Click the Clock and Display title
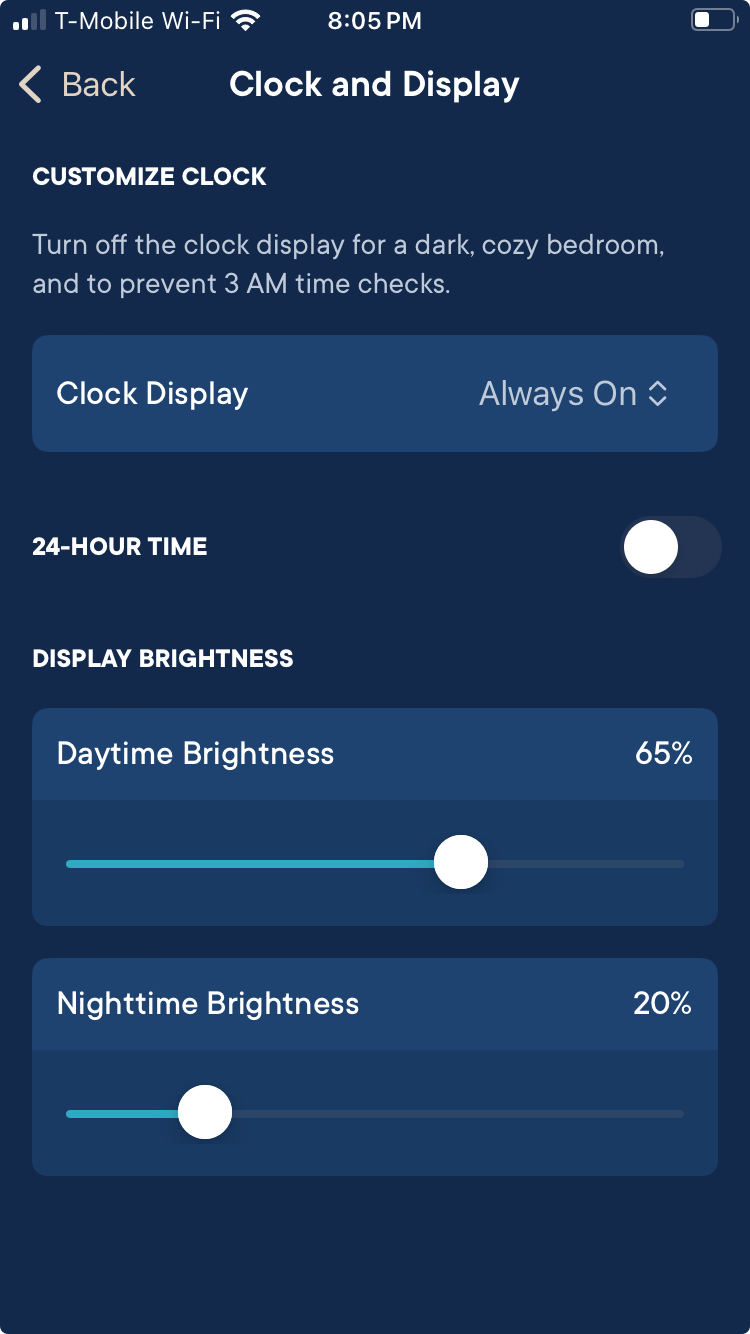The image size is (750, 1334). (x=374, y=84)
